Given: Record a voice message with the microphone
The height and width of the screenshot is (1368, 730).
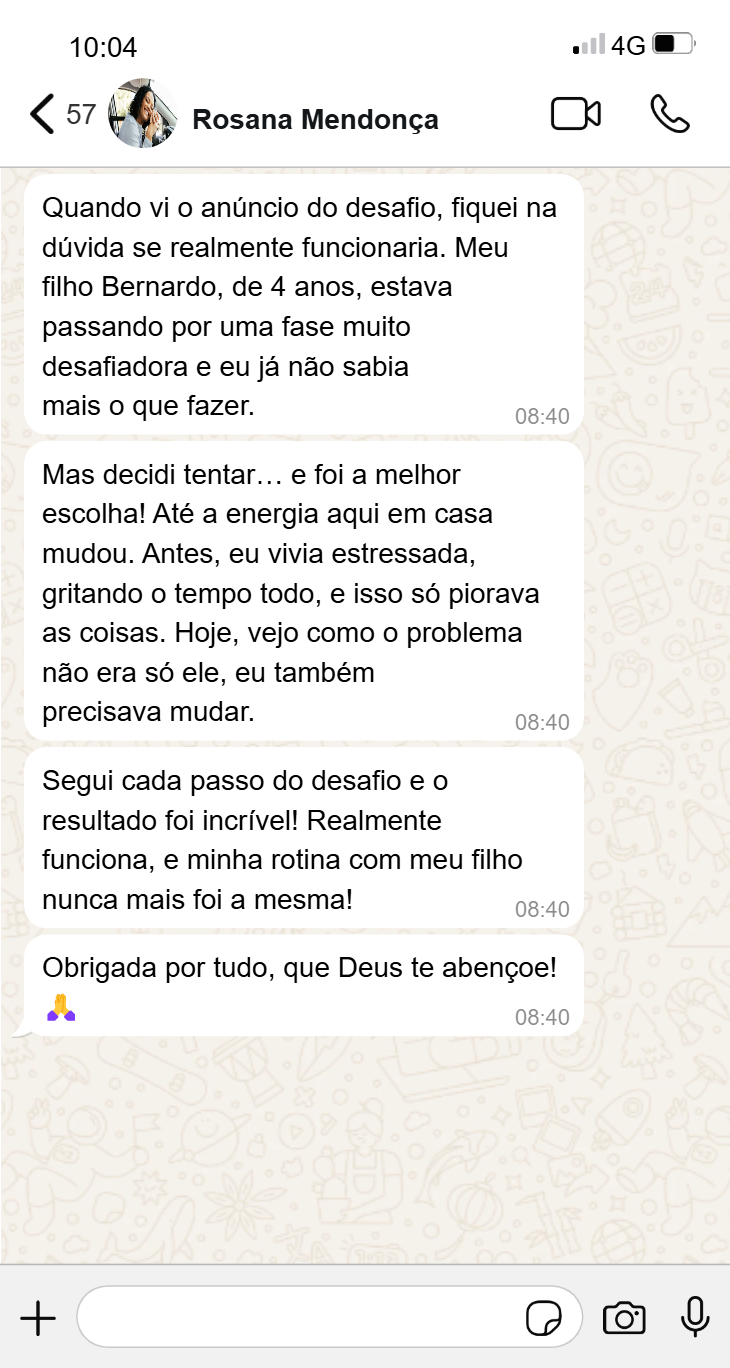Looking at the screenshot, I should 695,1317.
